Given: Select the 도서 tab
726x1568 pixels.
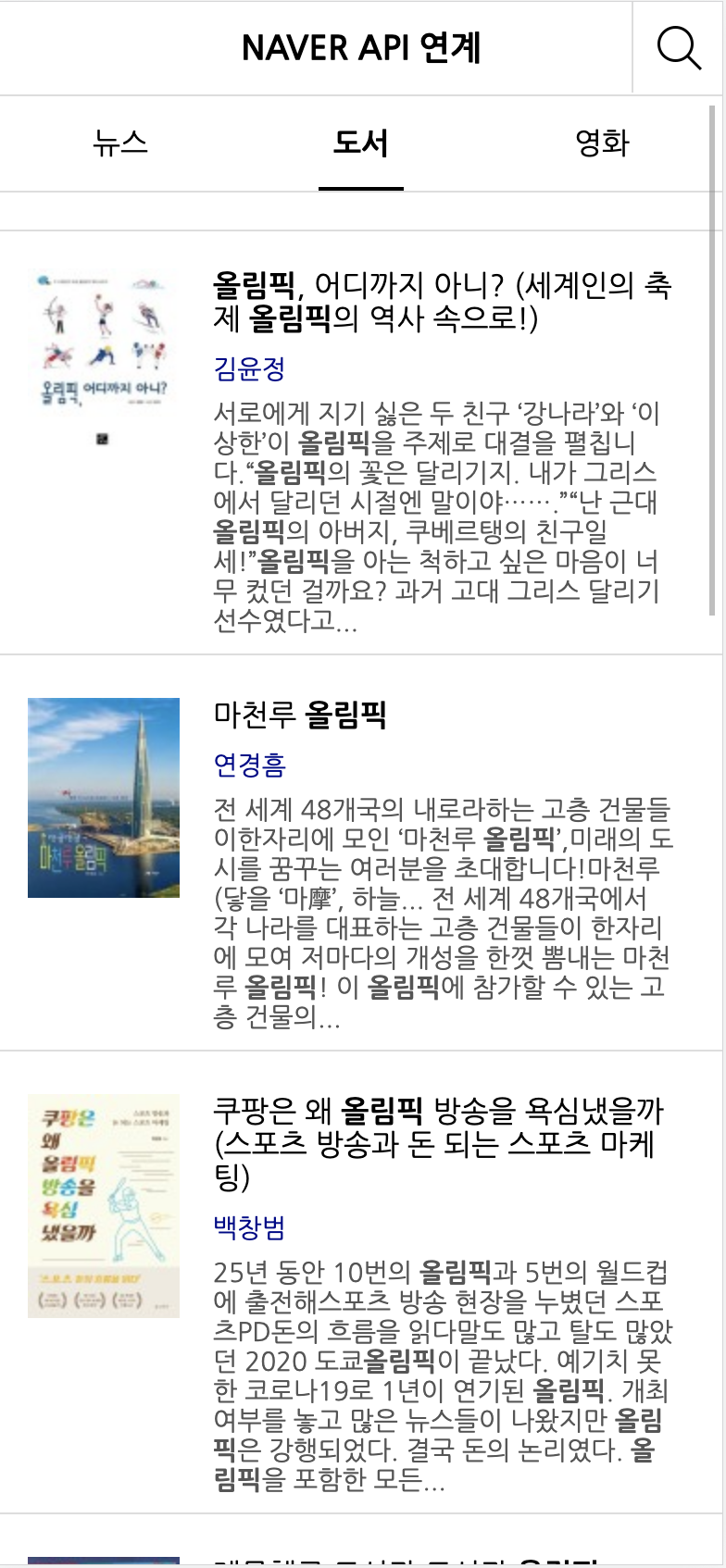Looking at the screenshot, I should pos(360,143).
